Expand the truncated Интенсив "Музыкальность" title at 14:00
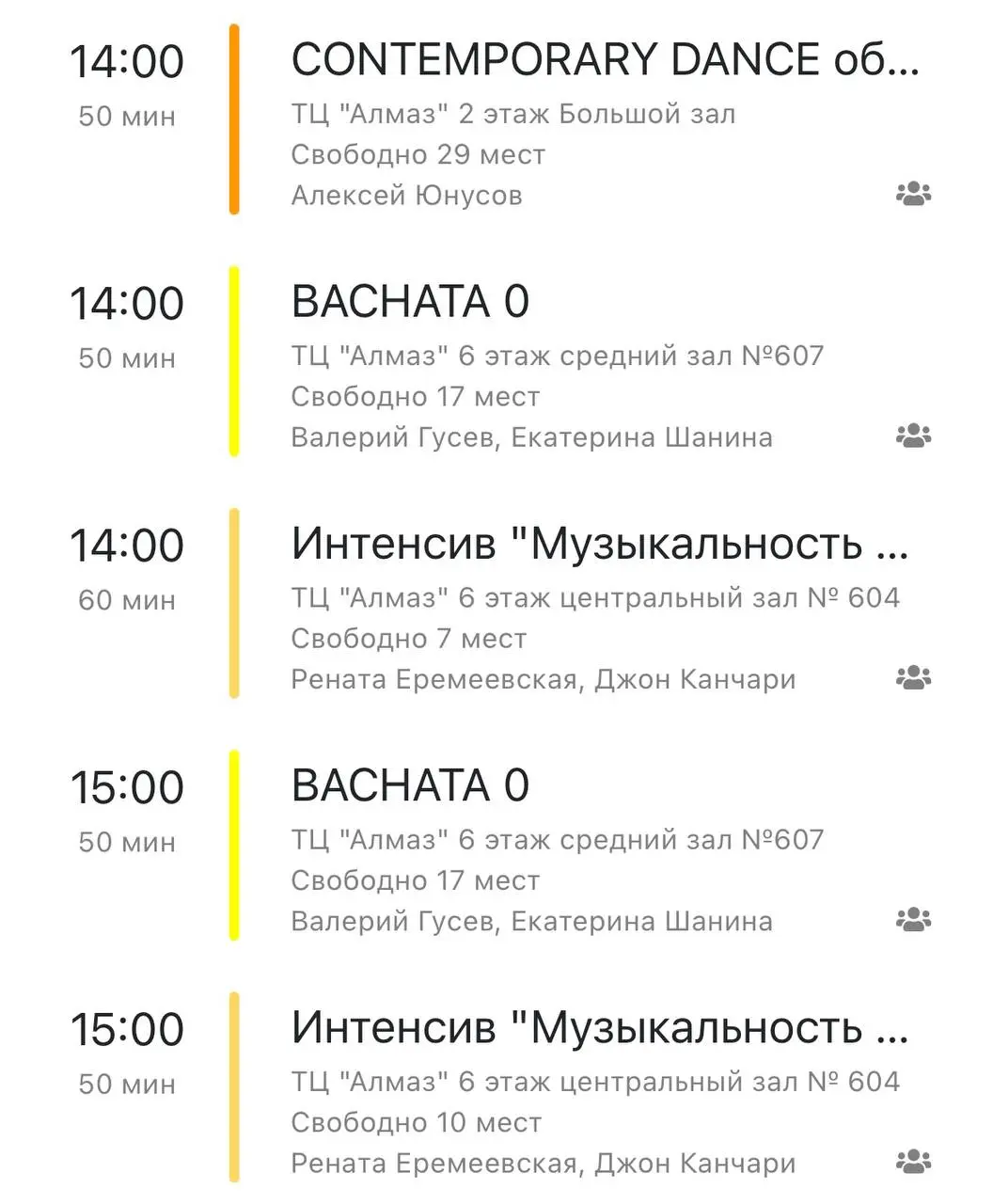The image size is (993, 1204). coord(602,544)
